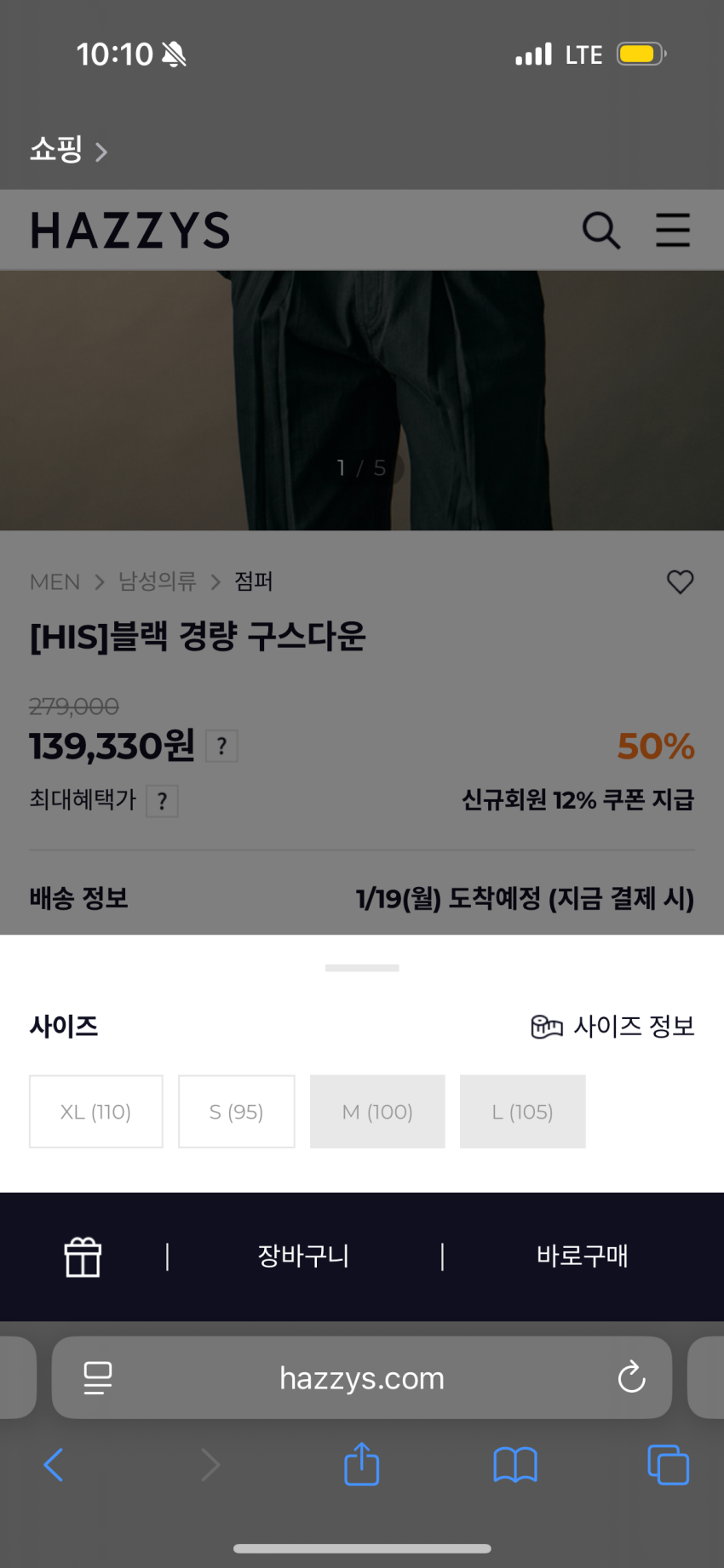Go back to 쇼핑 app
Screen dimensions: 724x1568
click(x=68, y=151)
